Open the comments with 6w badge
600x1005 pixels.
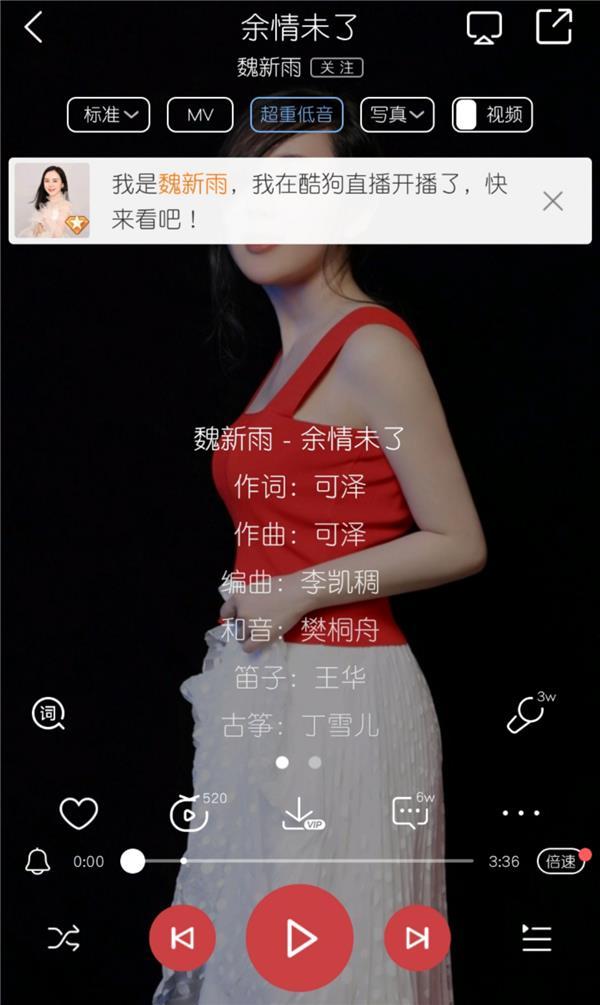click(410, 813)
